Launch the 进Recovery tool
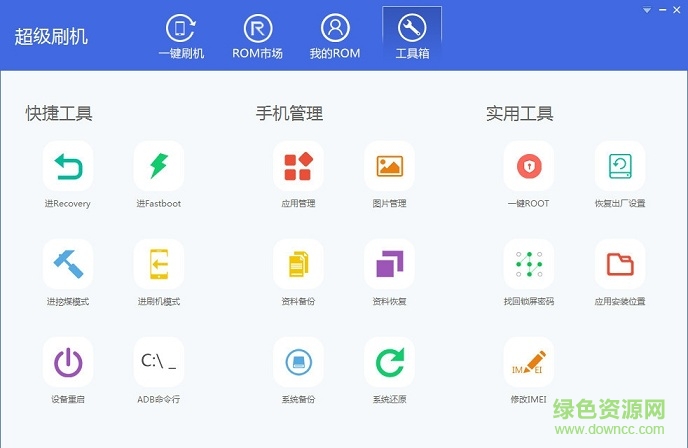The width and height of the screenshot is (688, 448). point(68,167)
